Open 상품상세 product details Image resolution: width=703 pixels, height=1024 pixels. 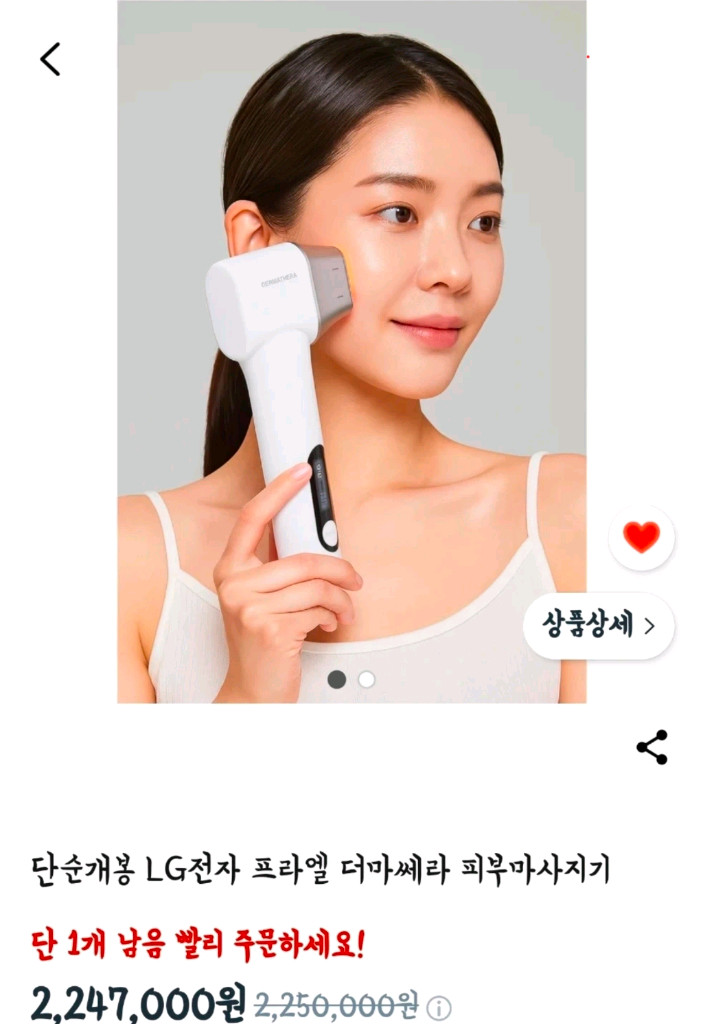coord(598,626)
